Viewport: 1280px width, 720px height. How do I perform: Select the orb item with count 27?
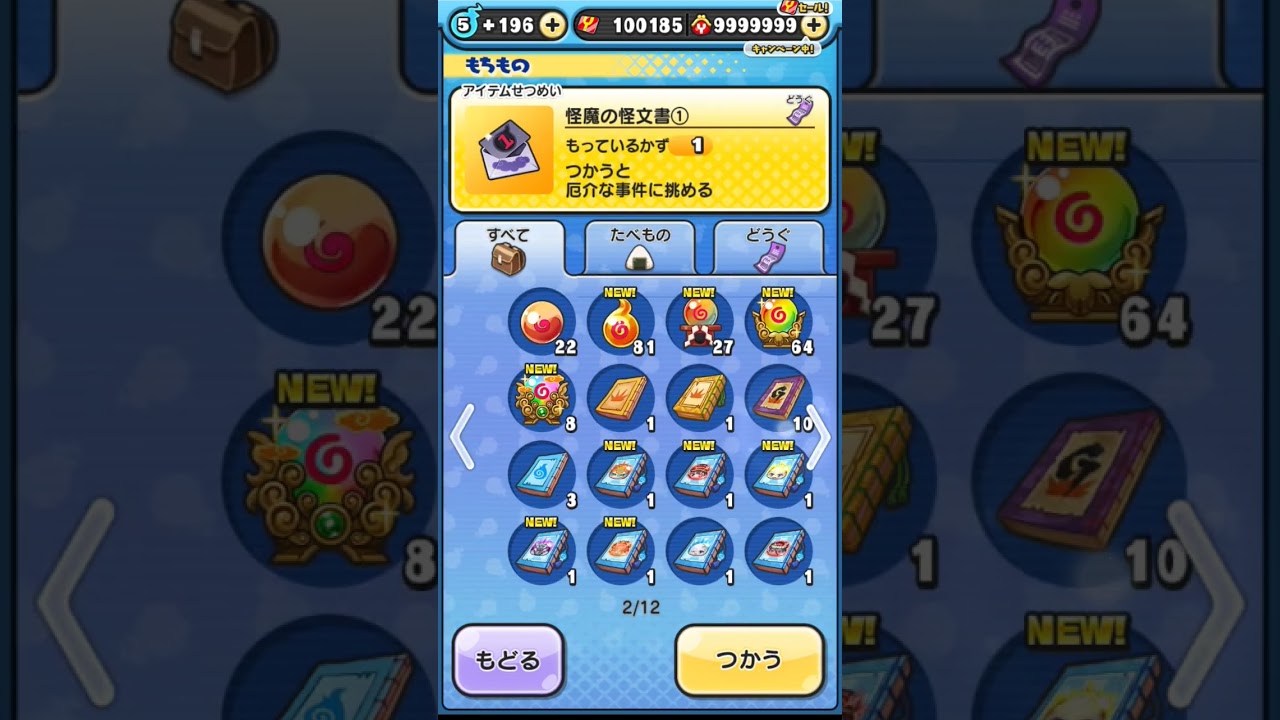(699, 322)
